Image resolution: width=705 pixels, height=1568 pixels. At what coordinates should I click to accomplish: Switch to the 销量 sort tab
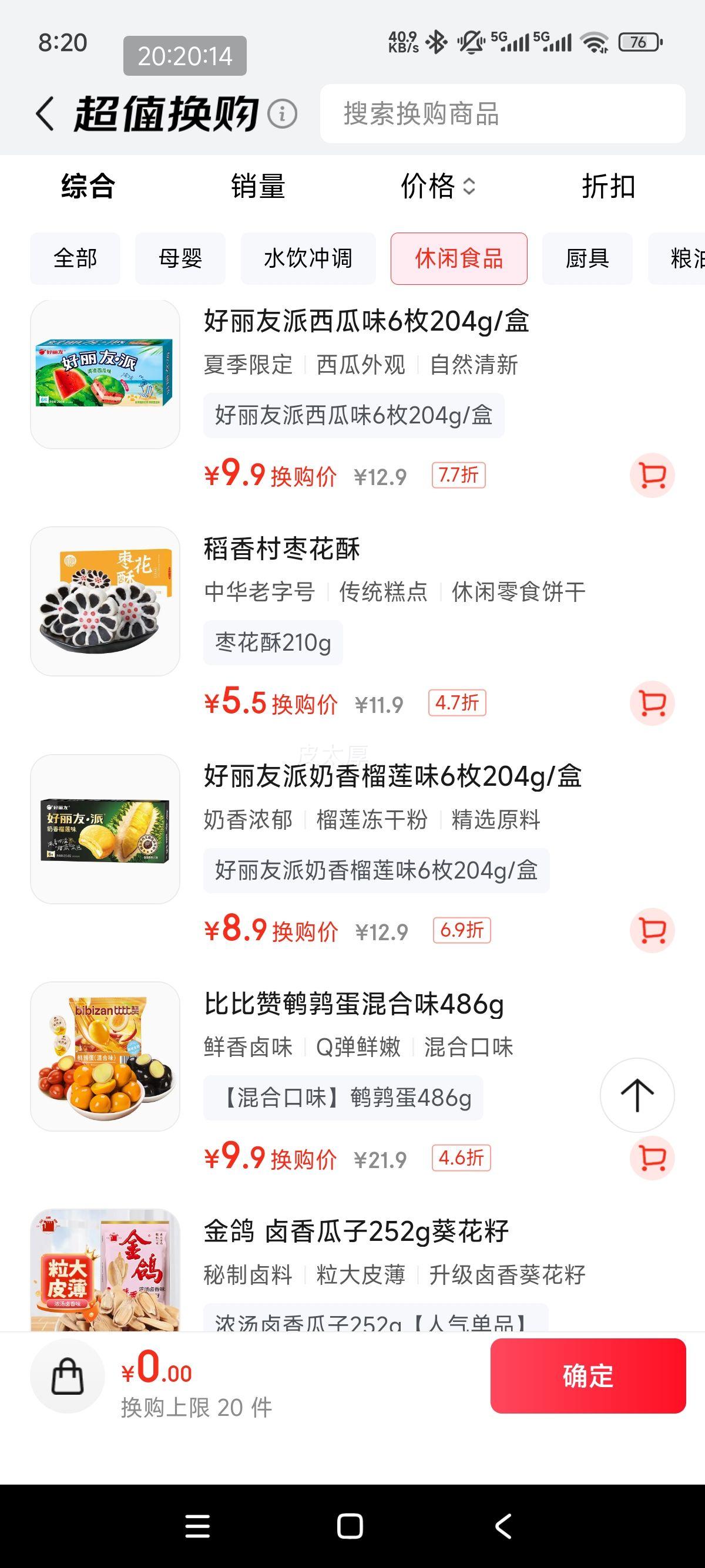pos(258,186)
